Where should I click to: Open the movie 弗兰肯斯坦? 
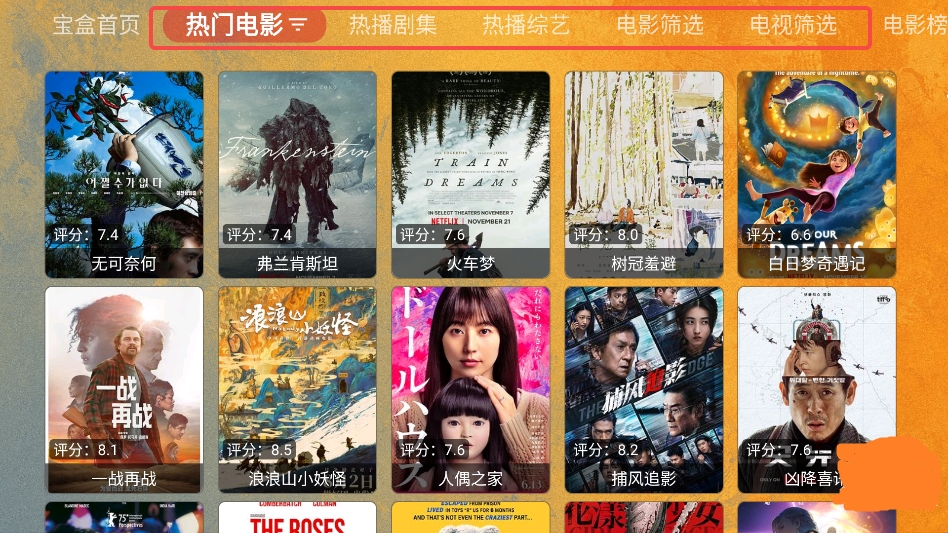297,174
